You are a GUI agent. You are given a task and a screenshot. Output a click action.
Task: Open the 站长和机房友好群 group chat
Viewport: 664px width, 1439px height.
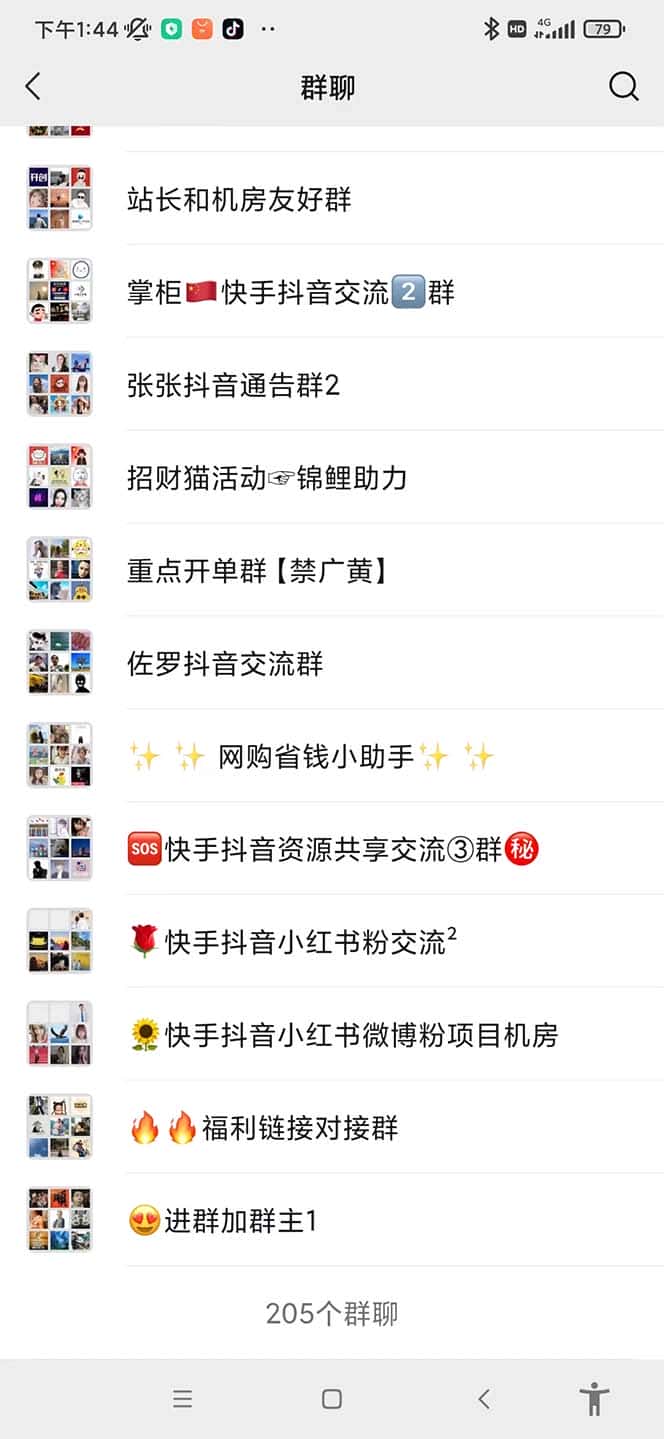pos(240,199)
